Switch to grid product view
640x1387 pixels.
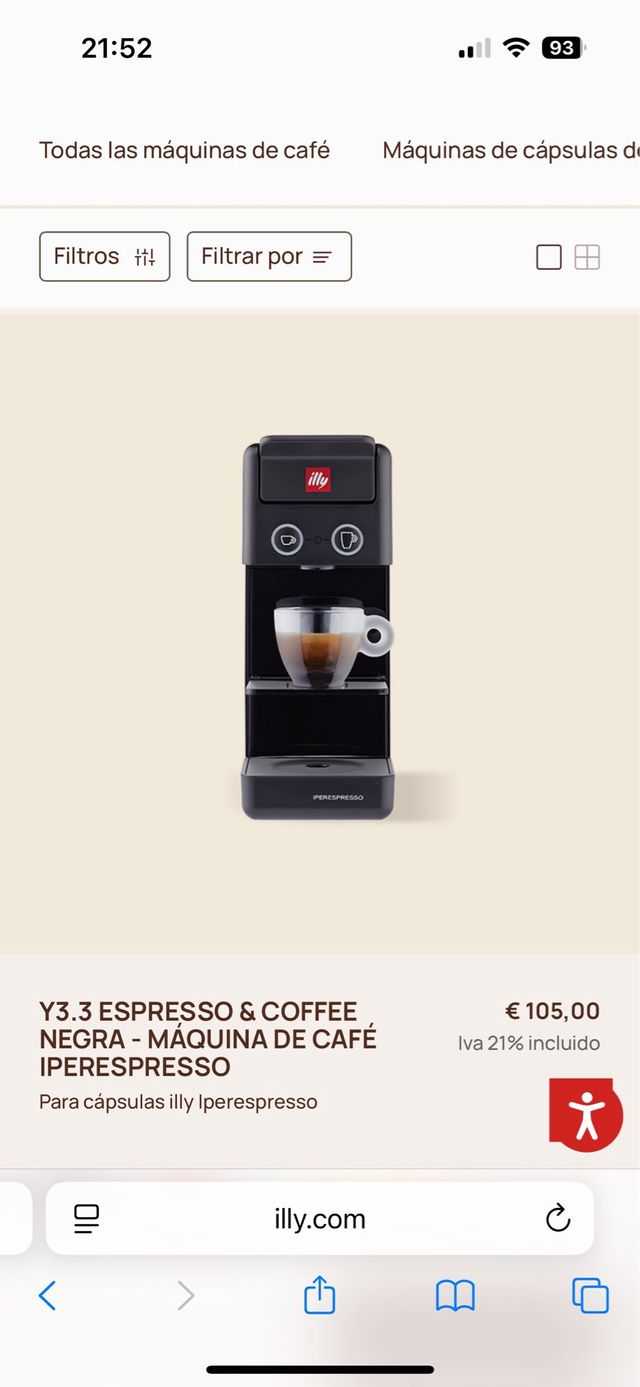(x=587, y=258)
